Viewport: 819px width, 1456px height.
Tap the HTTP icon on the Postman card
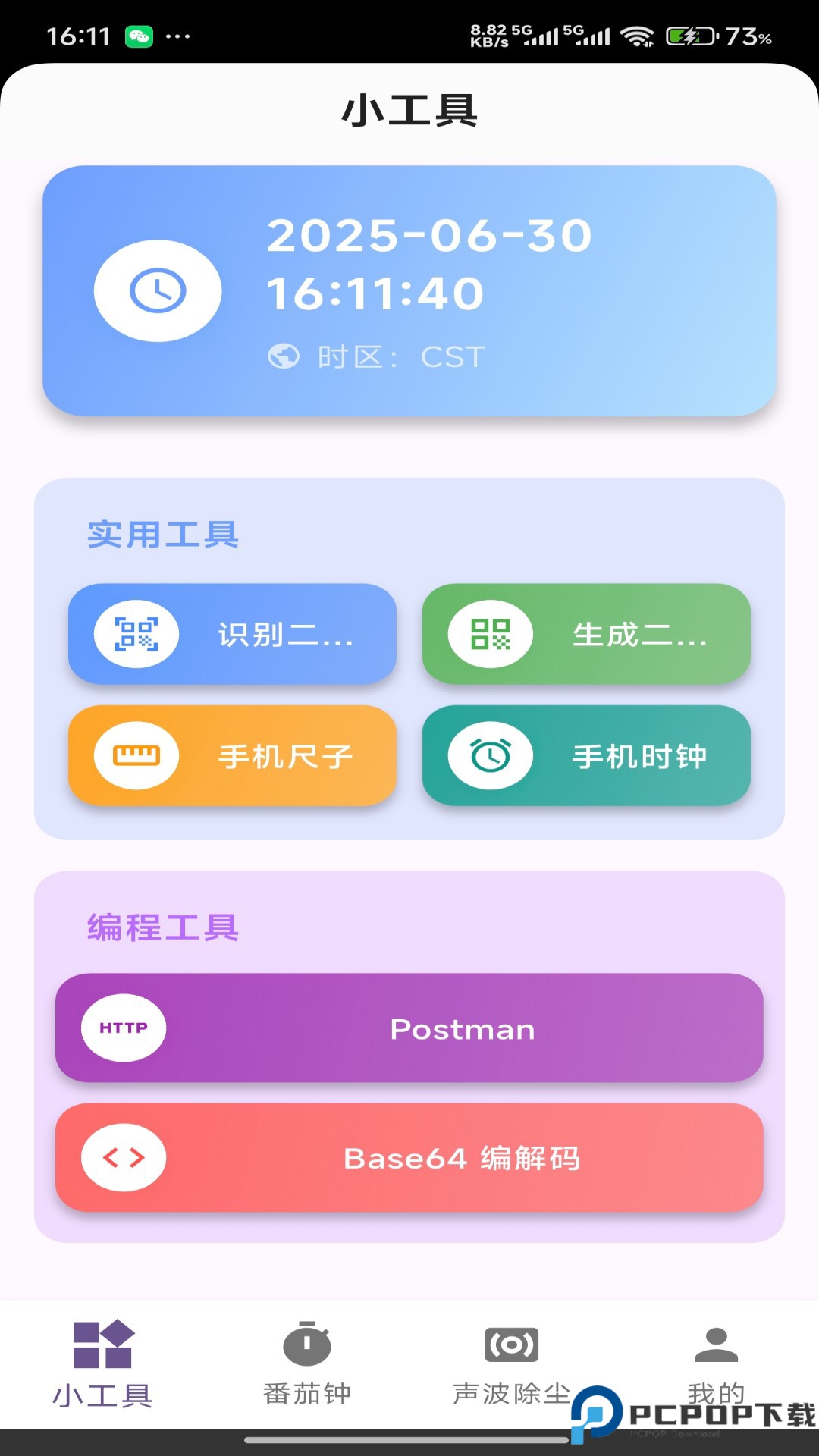(123, 1028)
